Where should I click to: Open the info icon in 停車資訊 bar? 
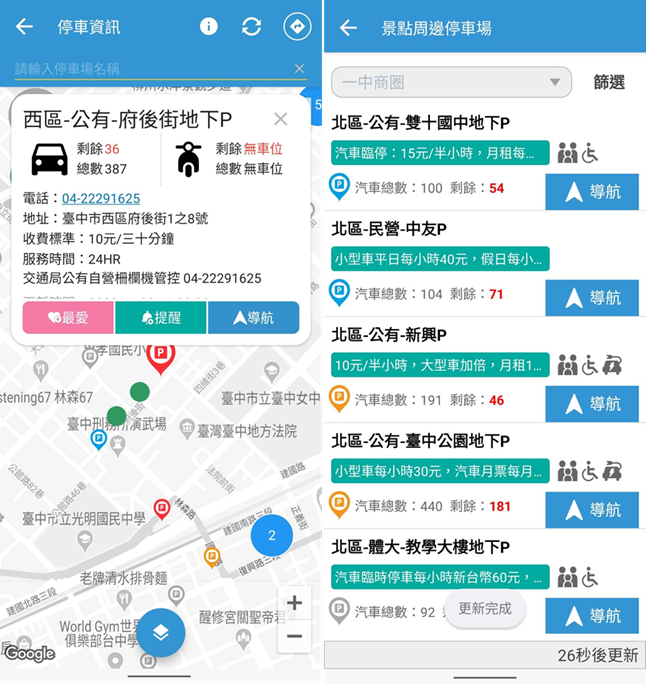pyautogui.click(x=208, y=27)
